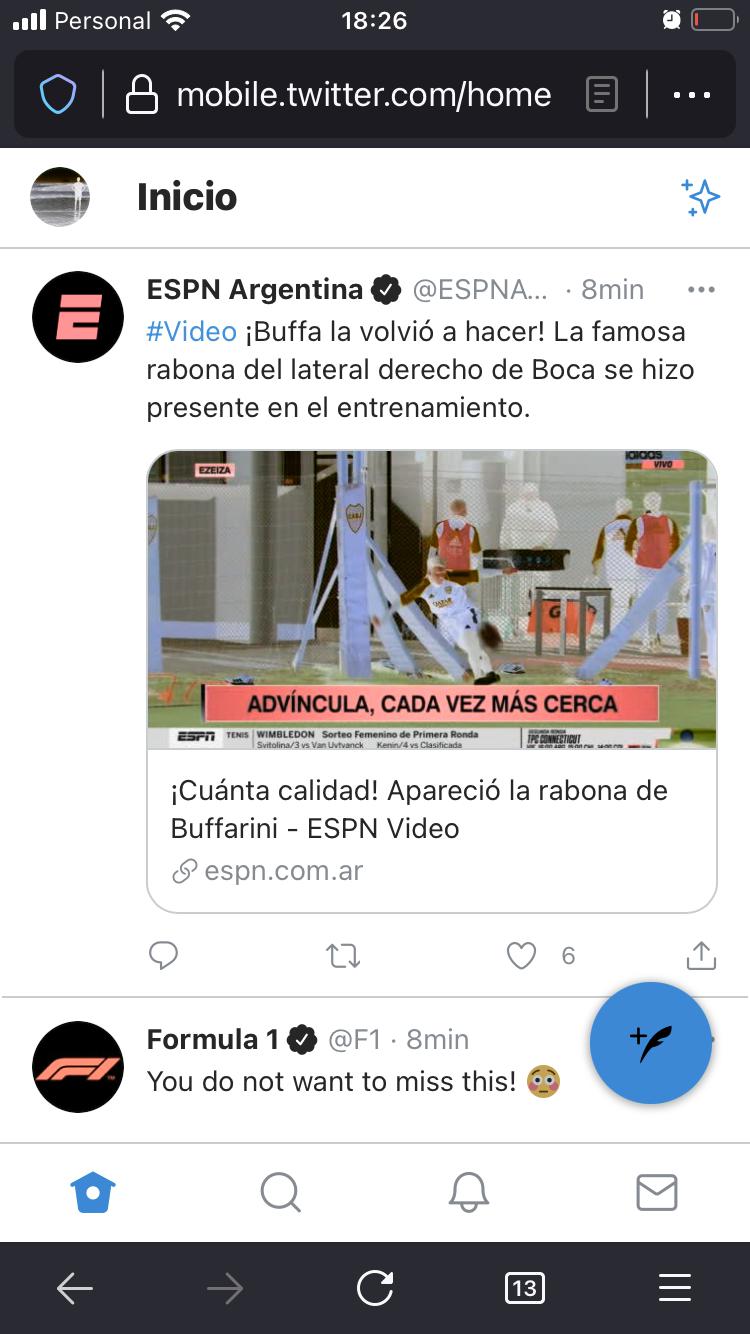Image resolution: width=750 pixels, height=1334 pixels.
Task: Select the Home tab icon
Action: pos(93,1192)
